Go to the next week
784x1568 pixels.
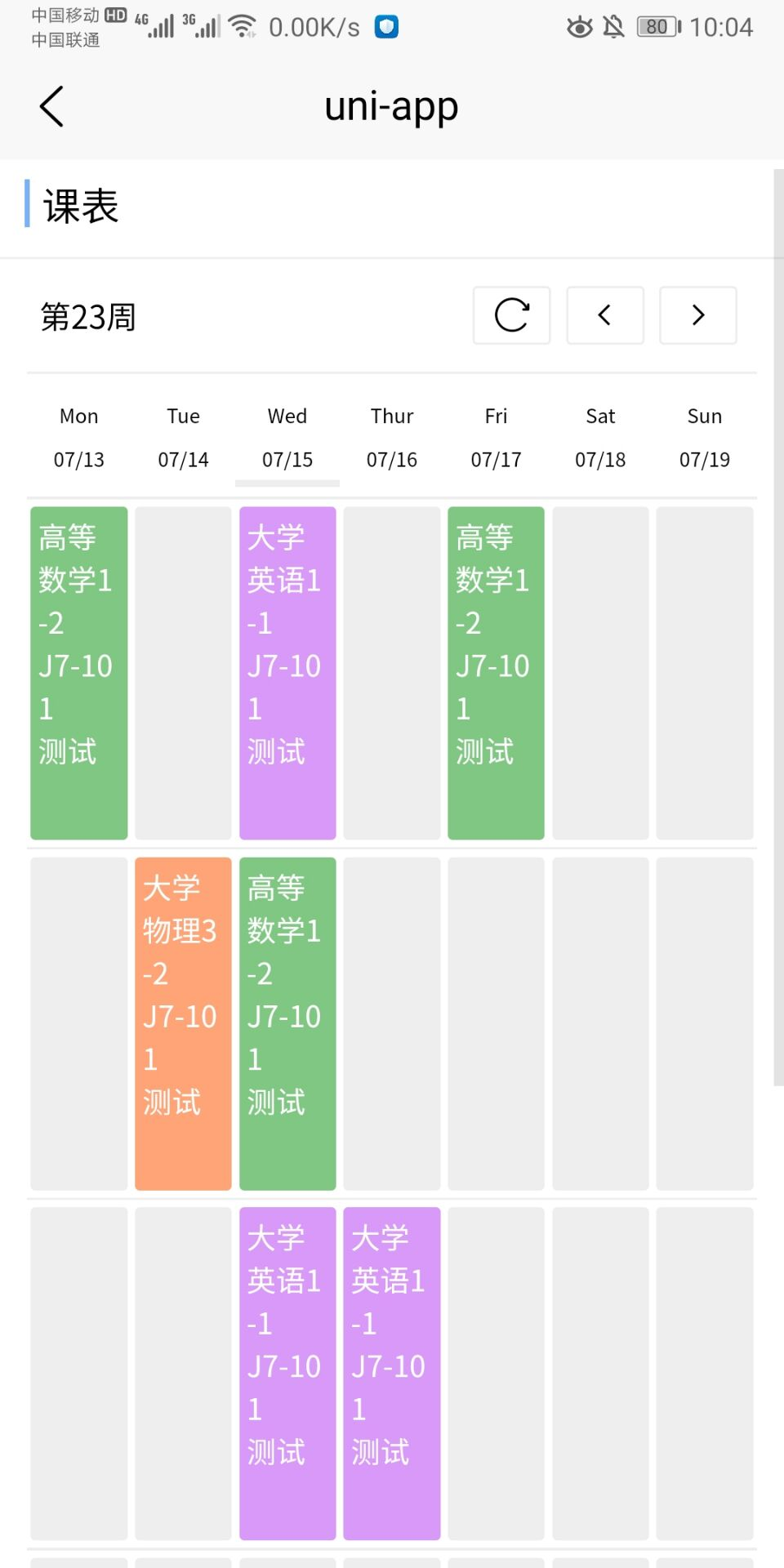coord(697,315)
